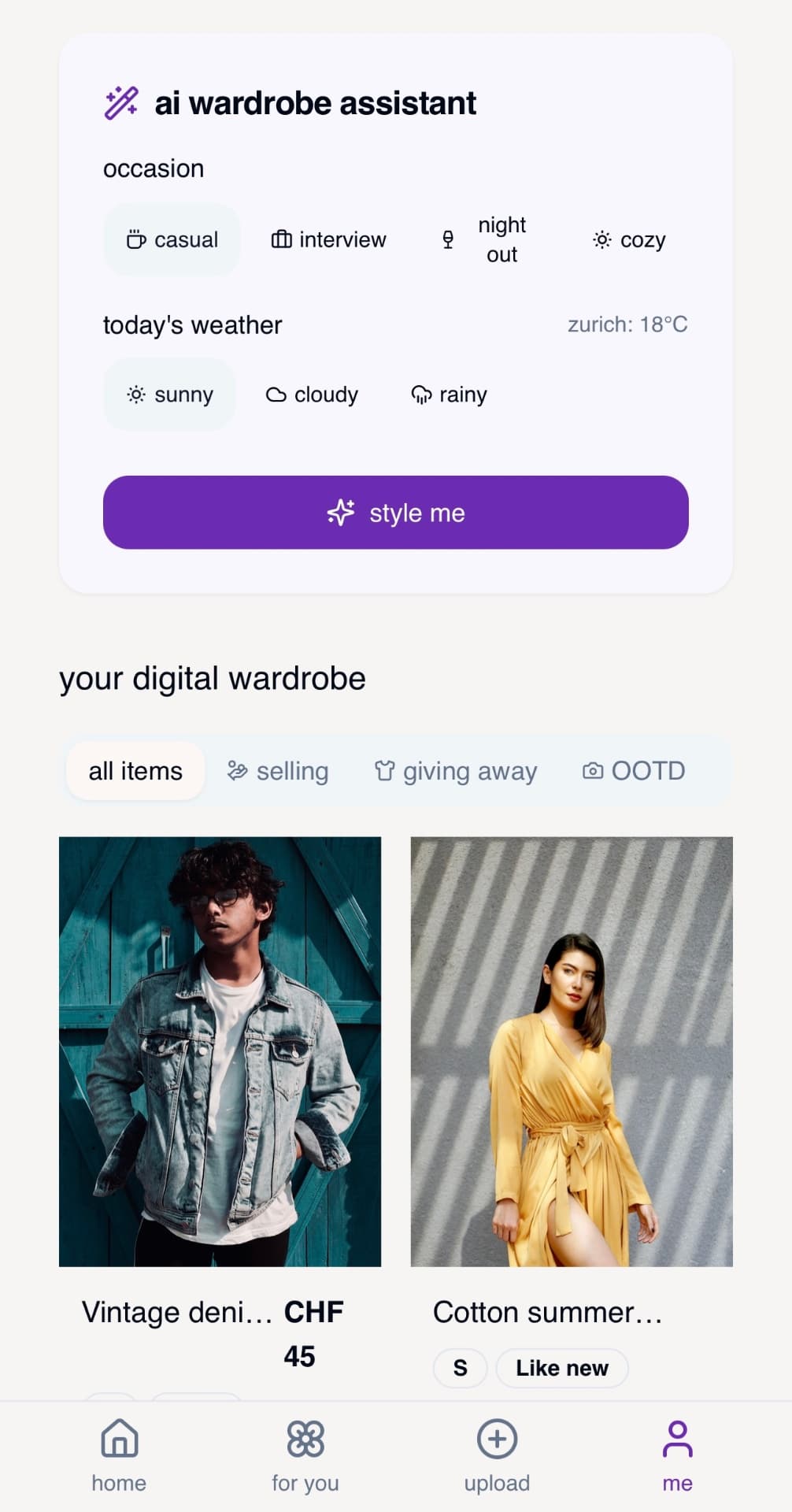Choose rainy weather option
Image resolution: width=792 pixels, height=1512 pixels.
[449, 395]
